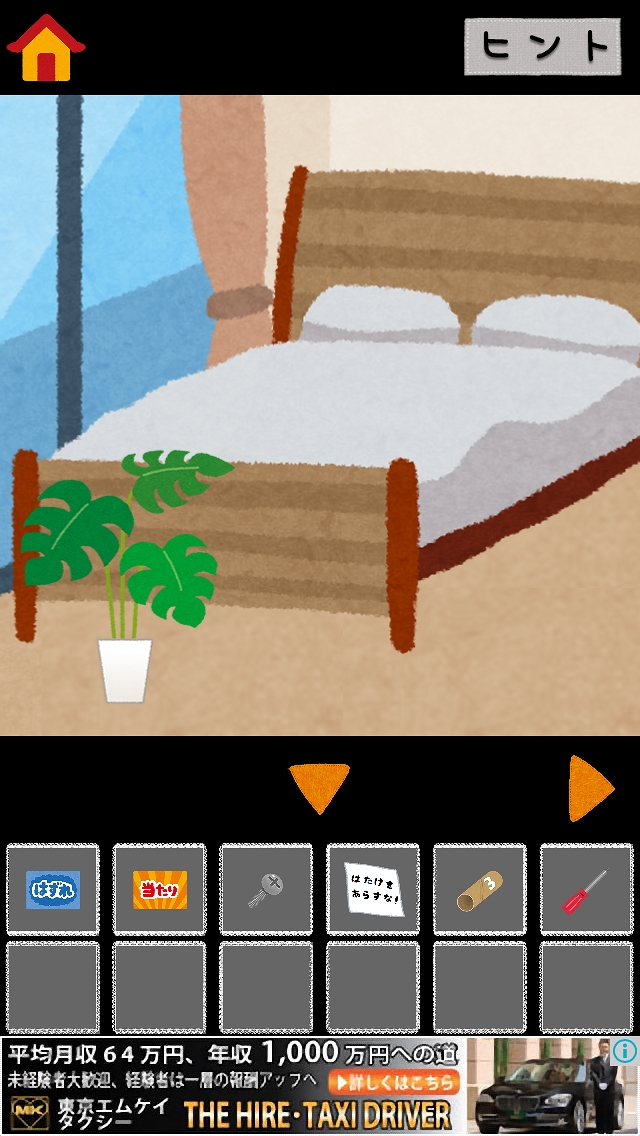Turn right with the orange arrow
Image resolution: width=640 pixels, height=1136 pixels.
[x=590, y=788]
